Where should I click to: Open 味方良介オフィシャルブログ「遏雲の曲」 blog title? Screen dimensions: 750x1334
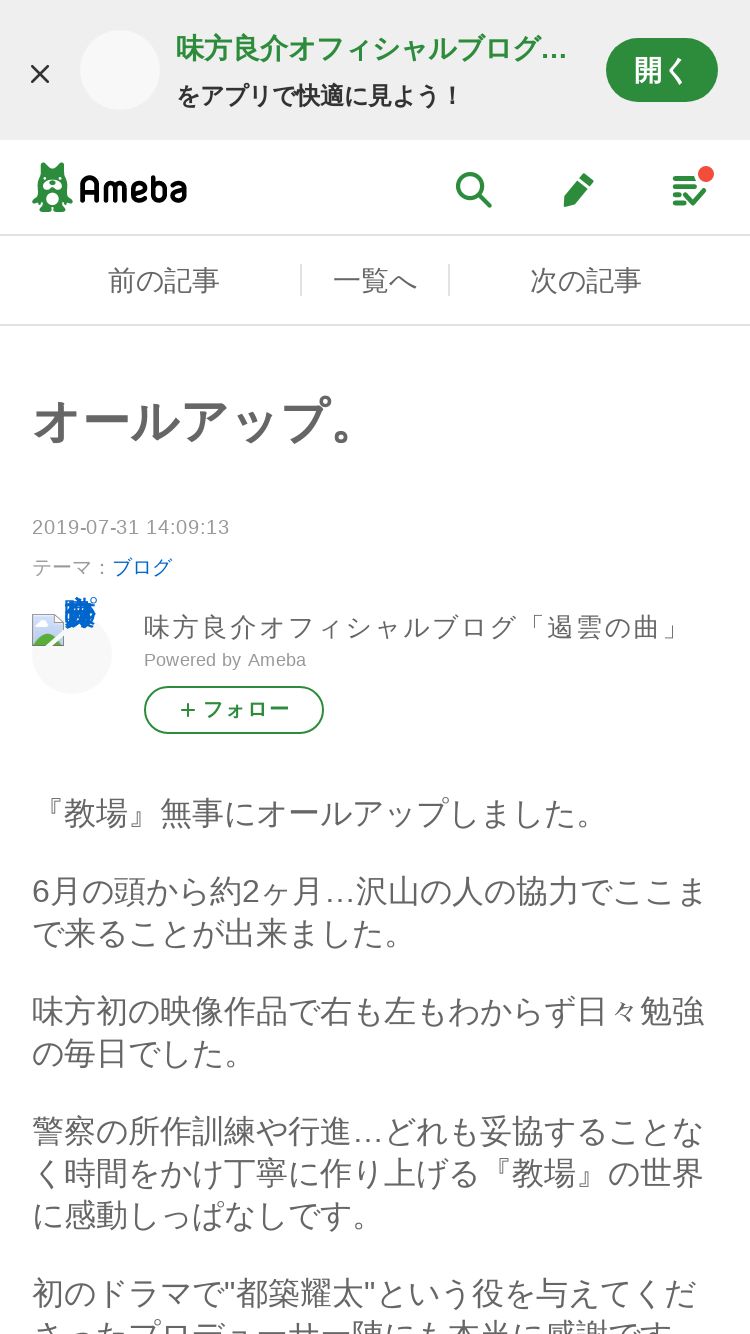click(x=413, y=627)
